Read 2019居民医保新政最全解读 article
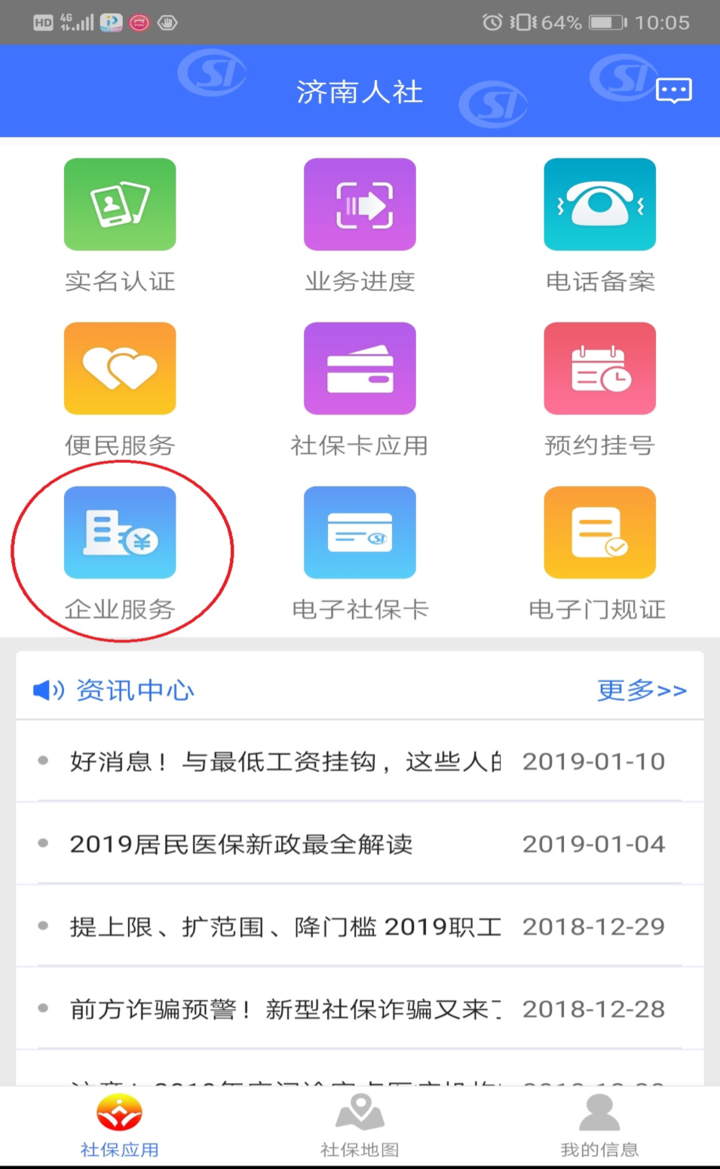This screenshot has height=1169, width=720. pyautogui.click(x=241, y=844)
